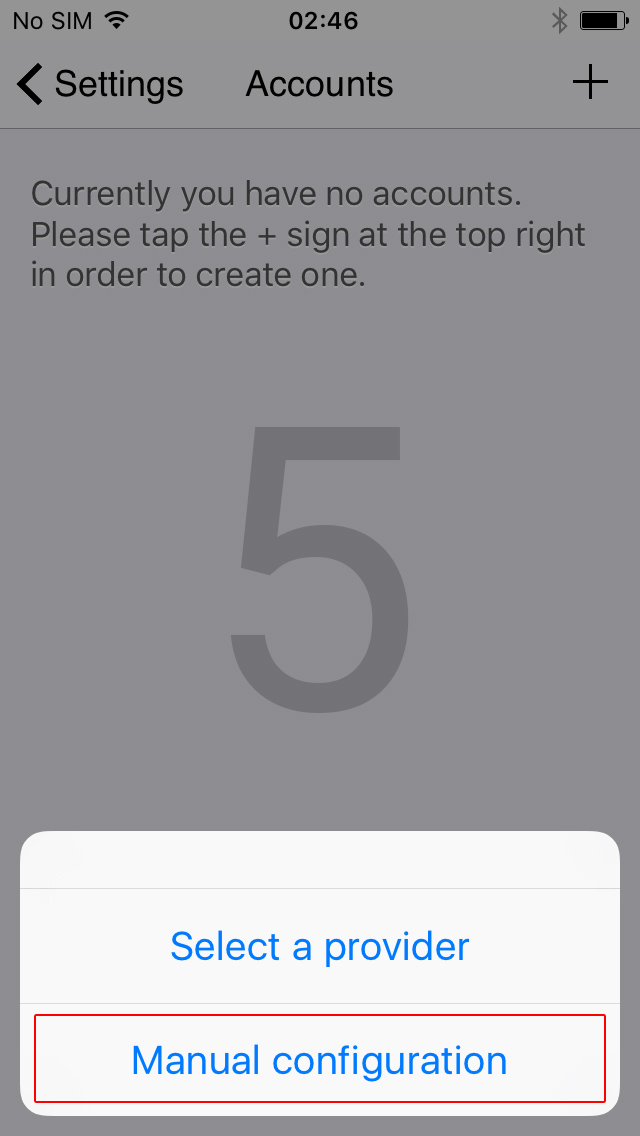The height and width of the screenshot is (1136, 640).
Task: Tap the plus icon to add an account
Action: click(x=590, y=83)
